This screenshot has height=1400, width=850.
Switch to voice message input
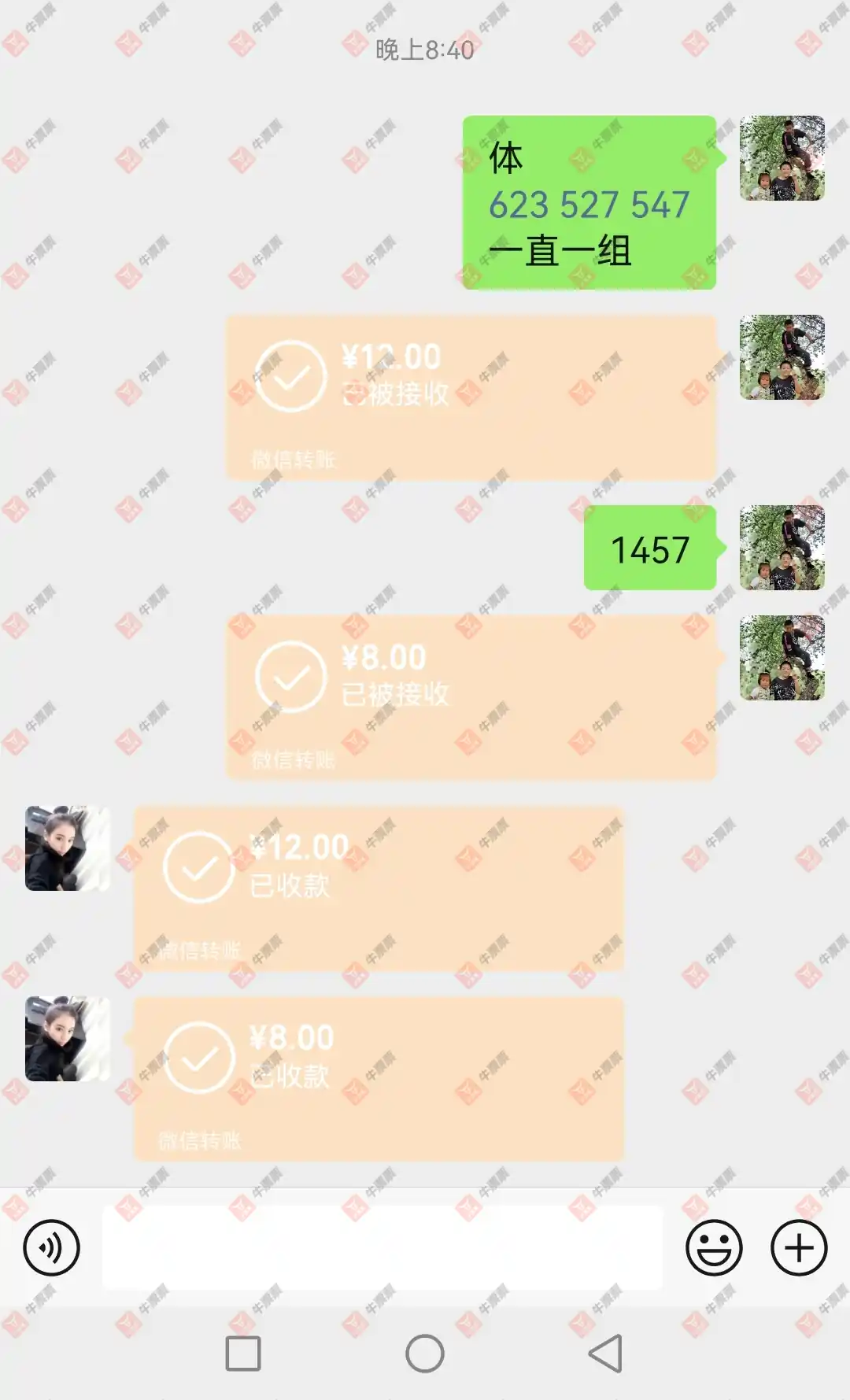click(51, 1247)
